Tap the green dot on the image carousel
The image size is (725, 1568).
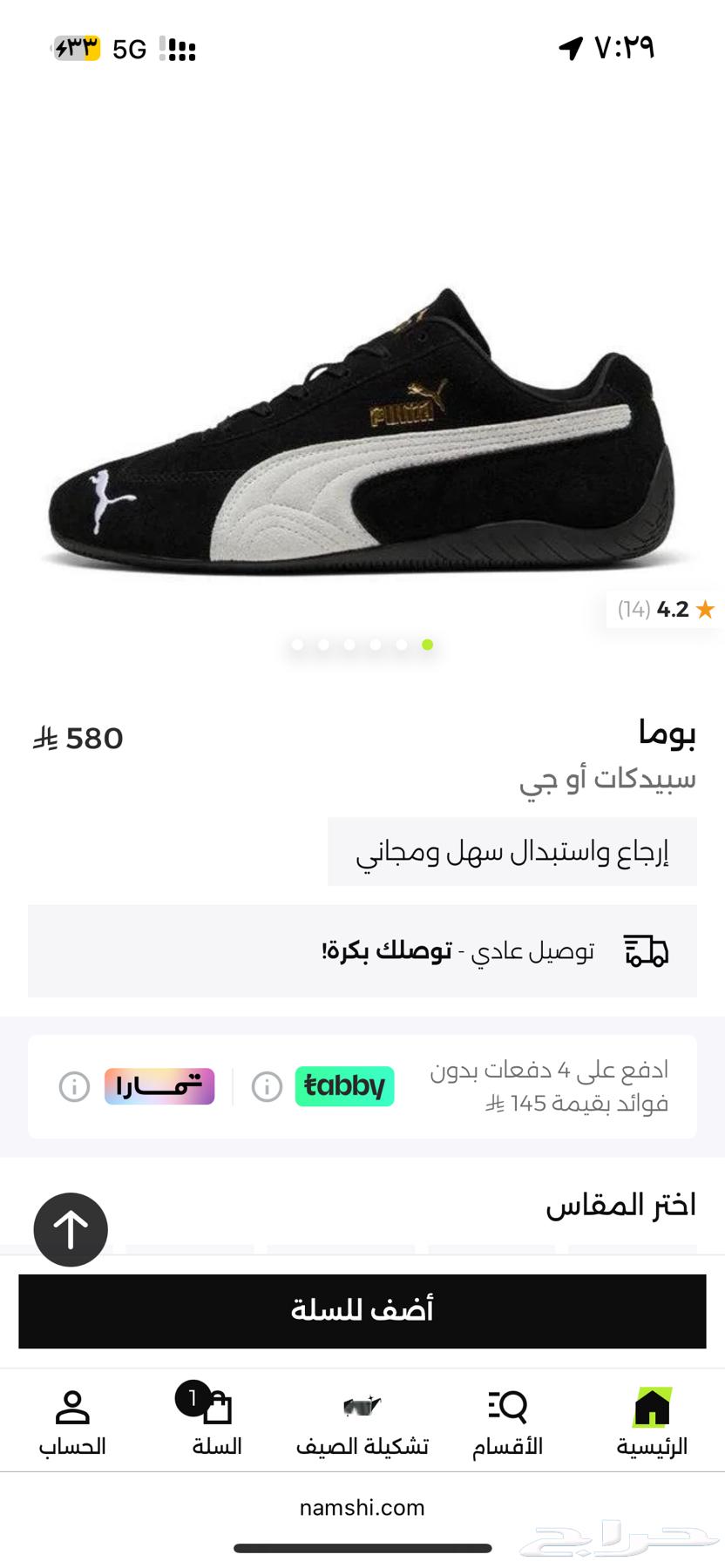(428, 645)
